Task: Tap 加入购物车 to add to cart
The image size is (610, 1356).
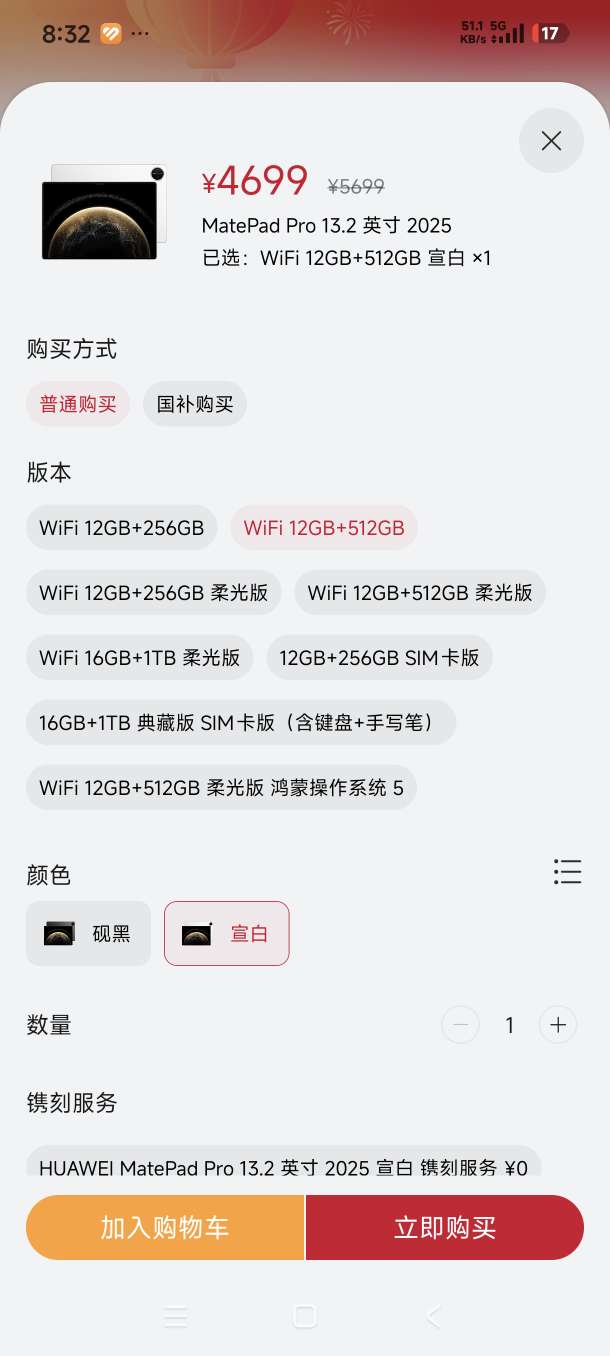Action: pos(165,1227)
